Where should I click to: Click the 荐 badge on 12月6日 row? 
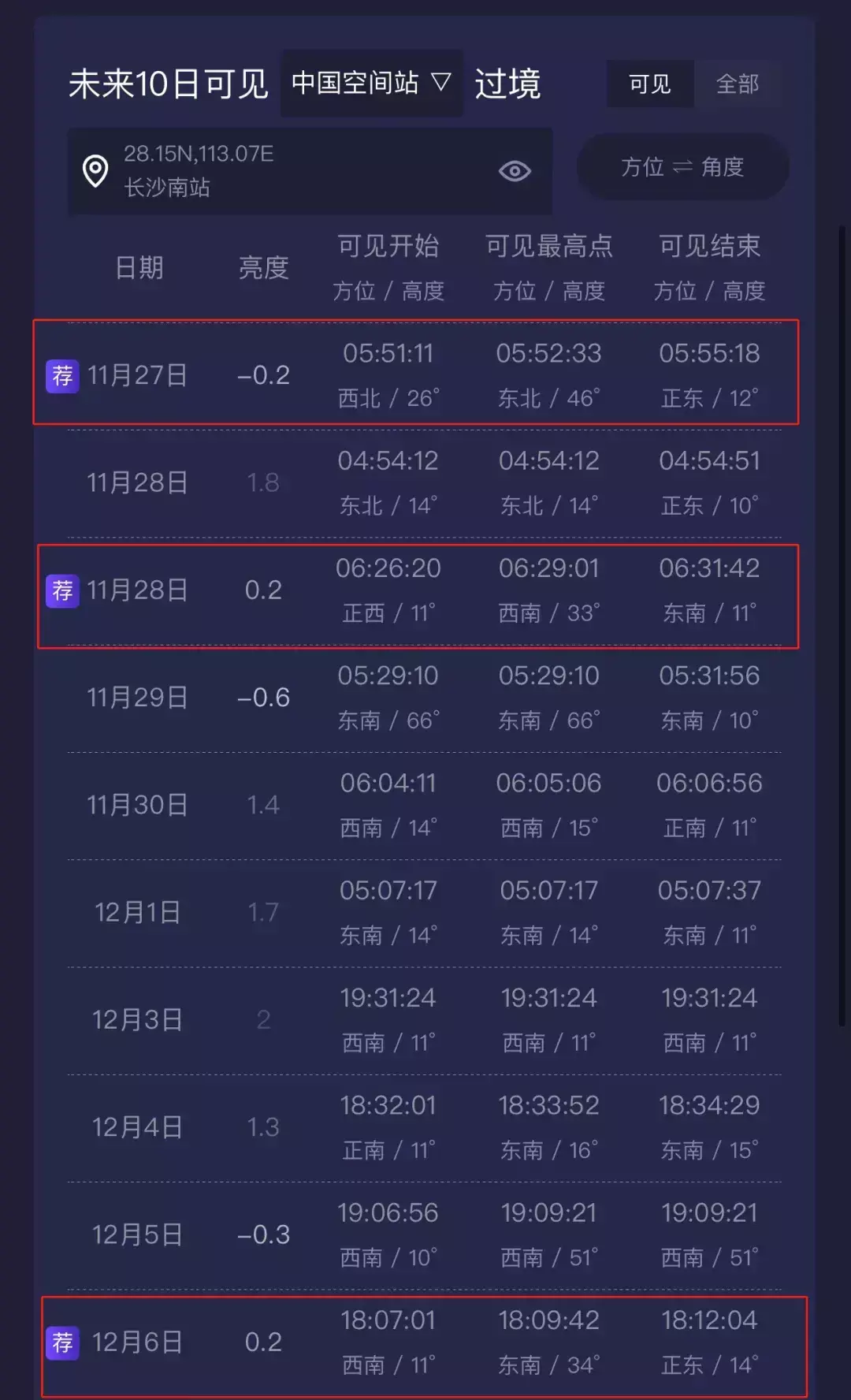(x=61, y=1343)
